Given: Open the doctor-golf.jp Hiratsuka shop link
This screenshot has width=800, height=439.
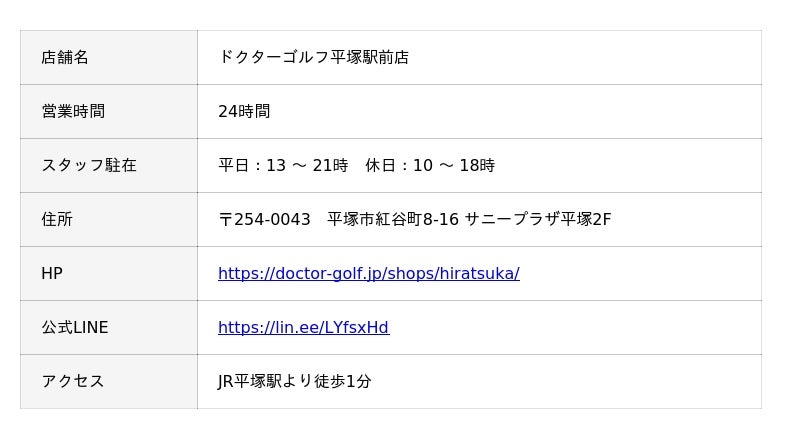Looking at the screenshot, I should tap(368, 273).
